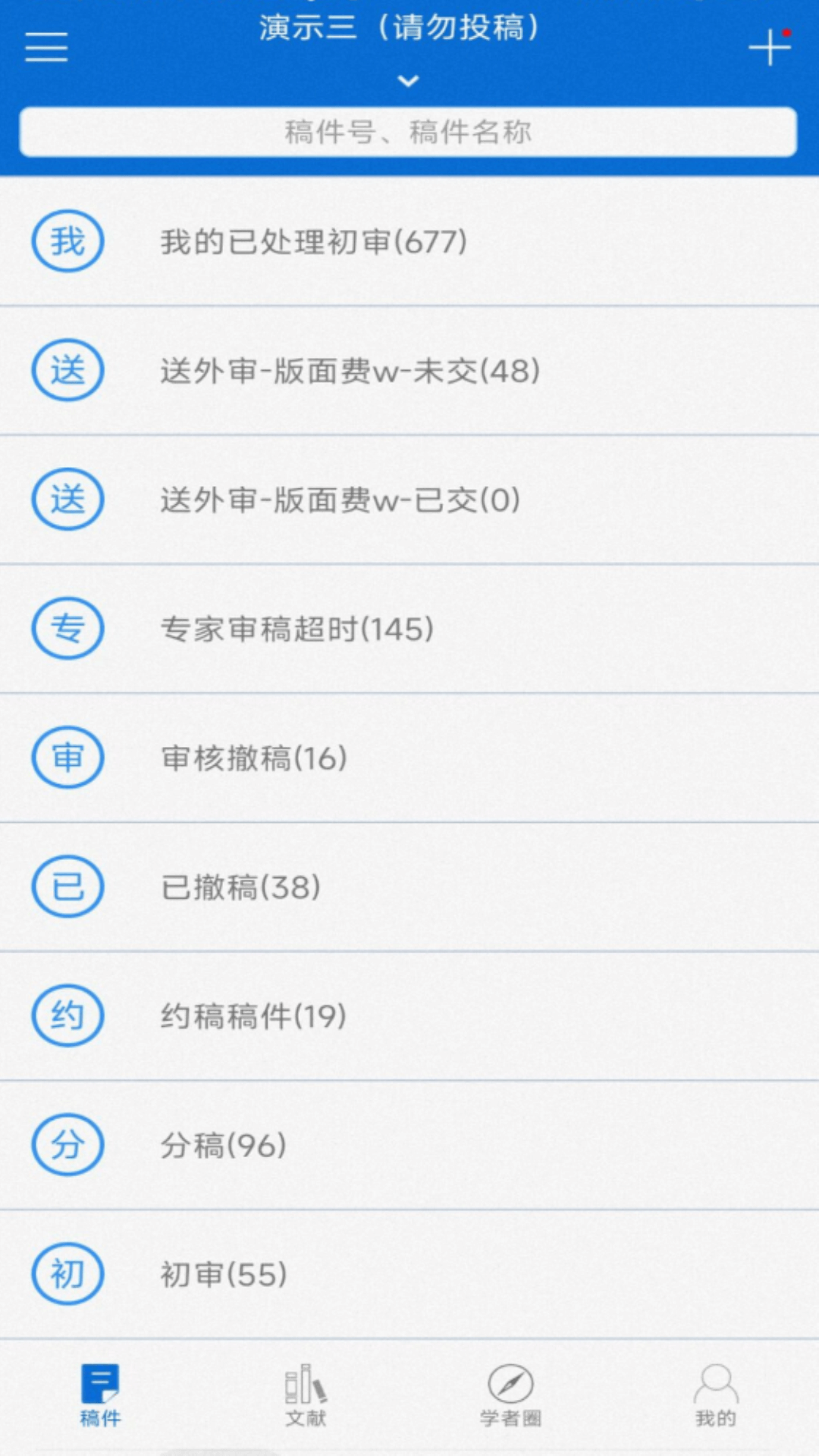Open the hamburger drawer menu
This screenshot has height=1456, width=819.
(x=46, y=47)
